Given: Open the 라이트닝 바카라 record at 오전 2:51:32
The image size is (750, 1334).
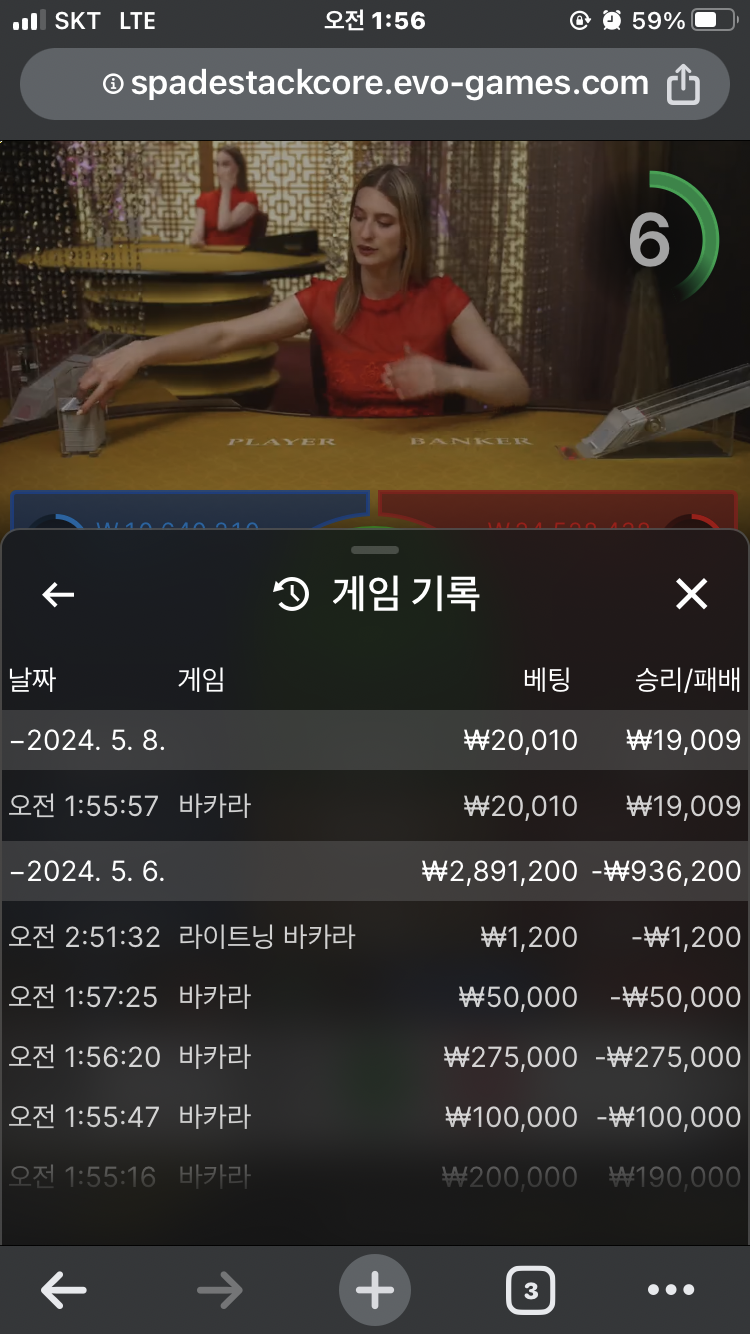Looking at the screenshot, I should tap(374, 937).
